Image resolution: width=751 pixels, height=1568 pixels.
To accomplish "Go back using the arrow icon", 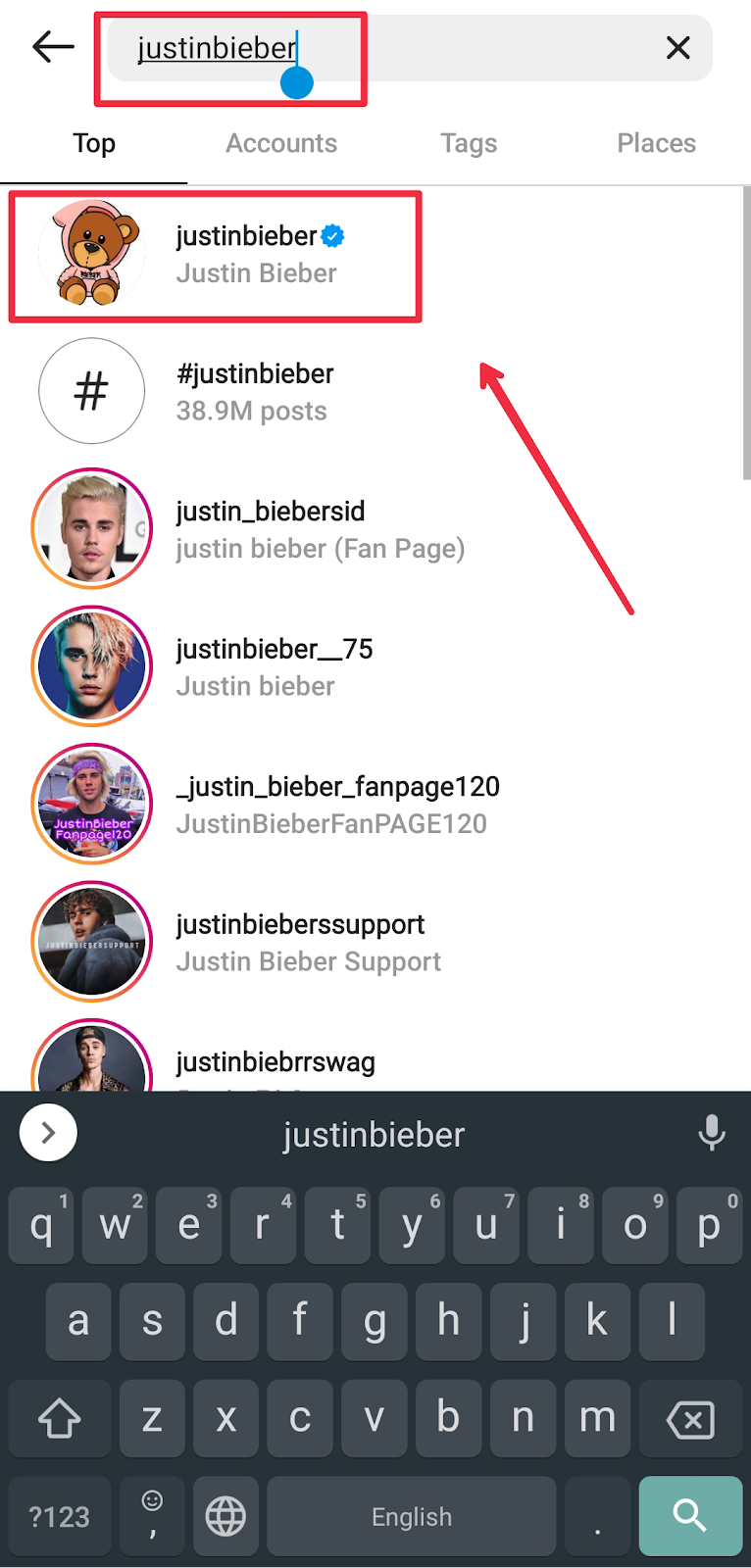I will pyautogui.click(x=53, y=47).
